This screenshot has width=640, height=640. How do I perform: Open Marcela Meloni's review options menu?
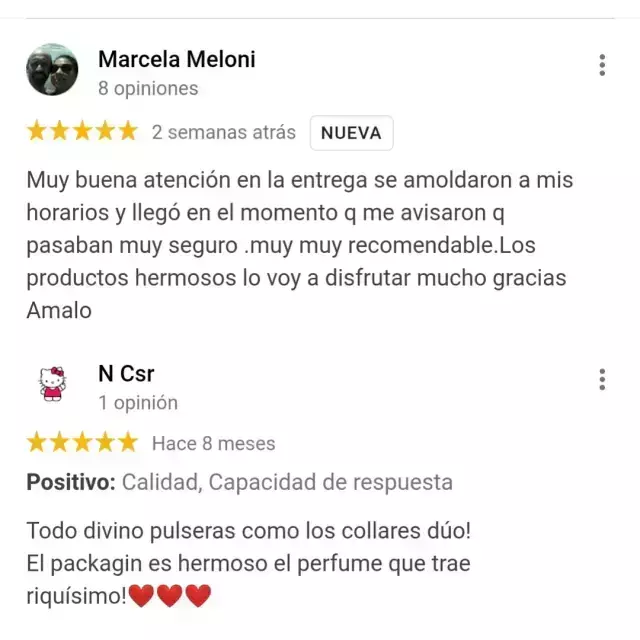pos(602,66)
